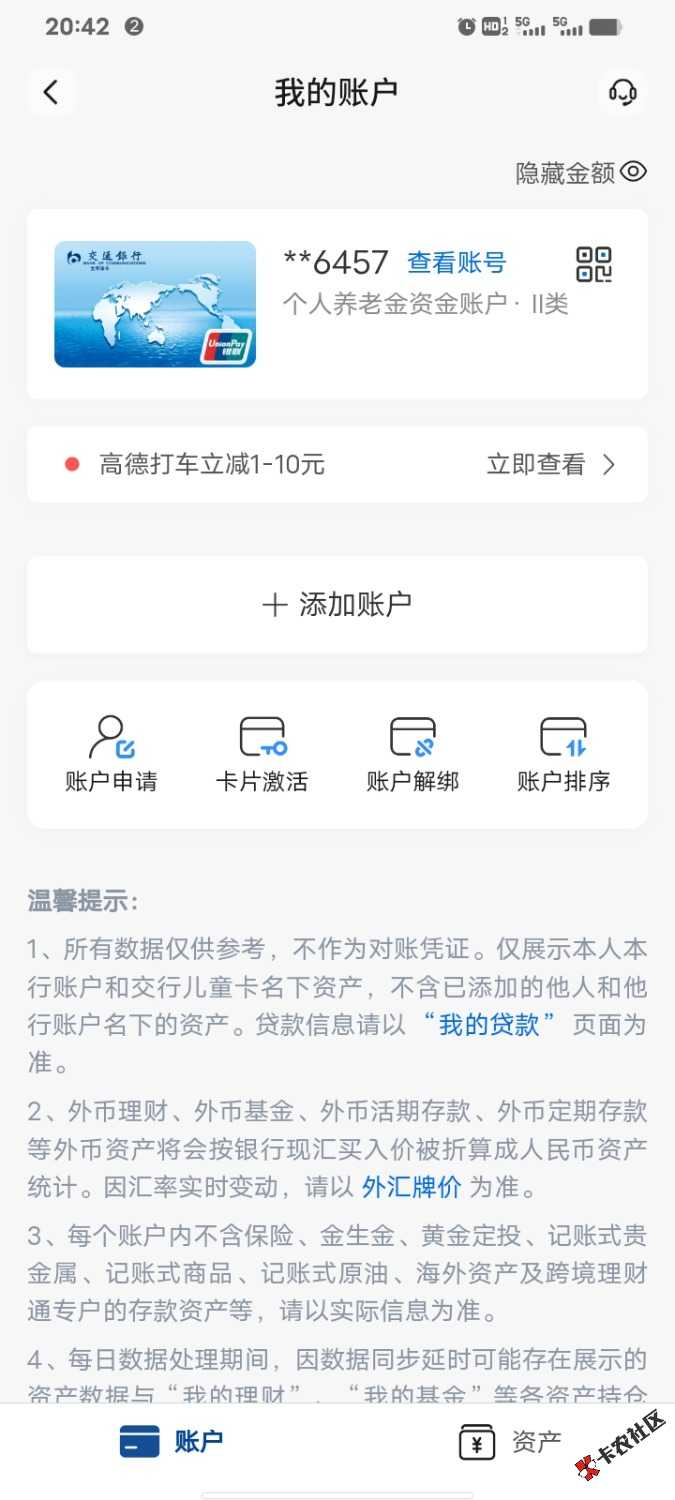
Task: Open 高德打车立减1-10元 promotion banner
Action: (337, 464)
